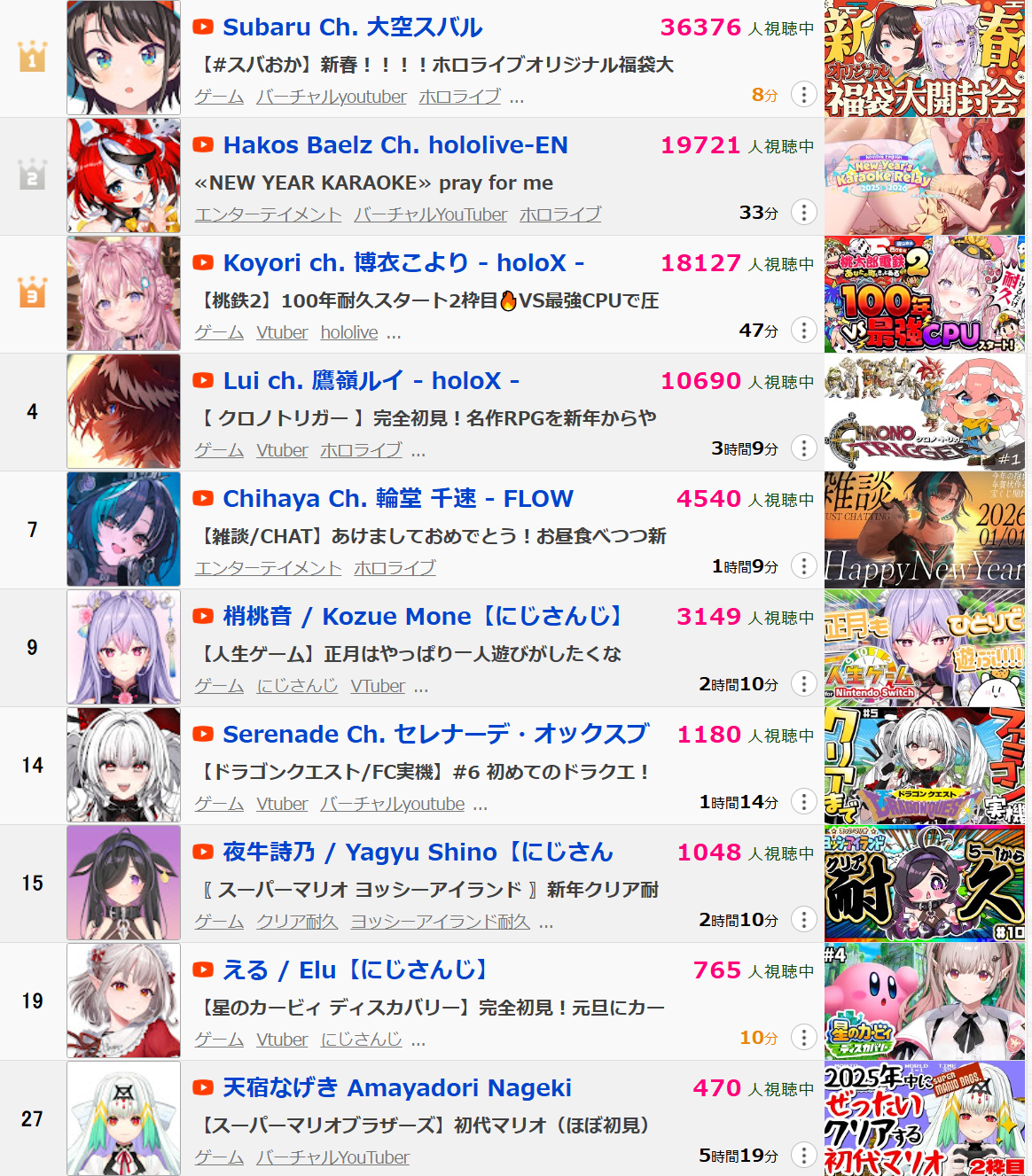1032x1176 pixels.
Task: Open える Elu profile avatar
Action: 123,1001
